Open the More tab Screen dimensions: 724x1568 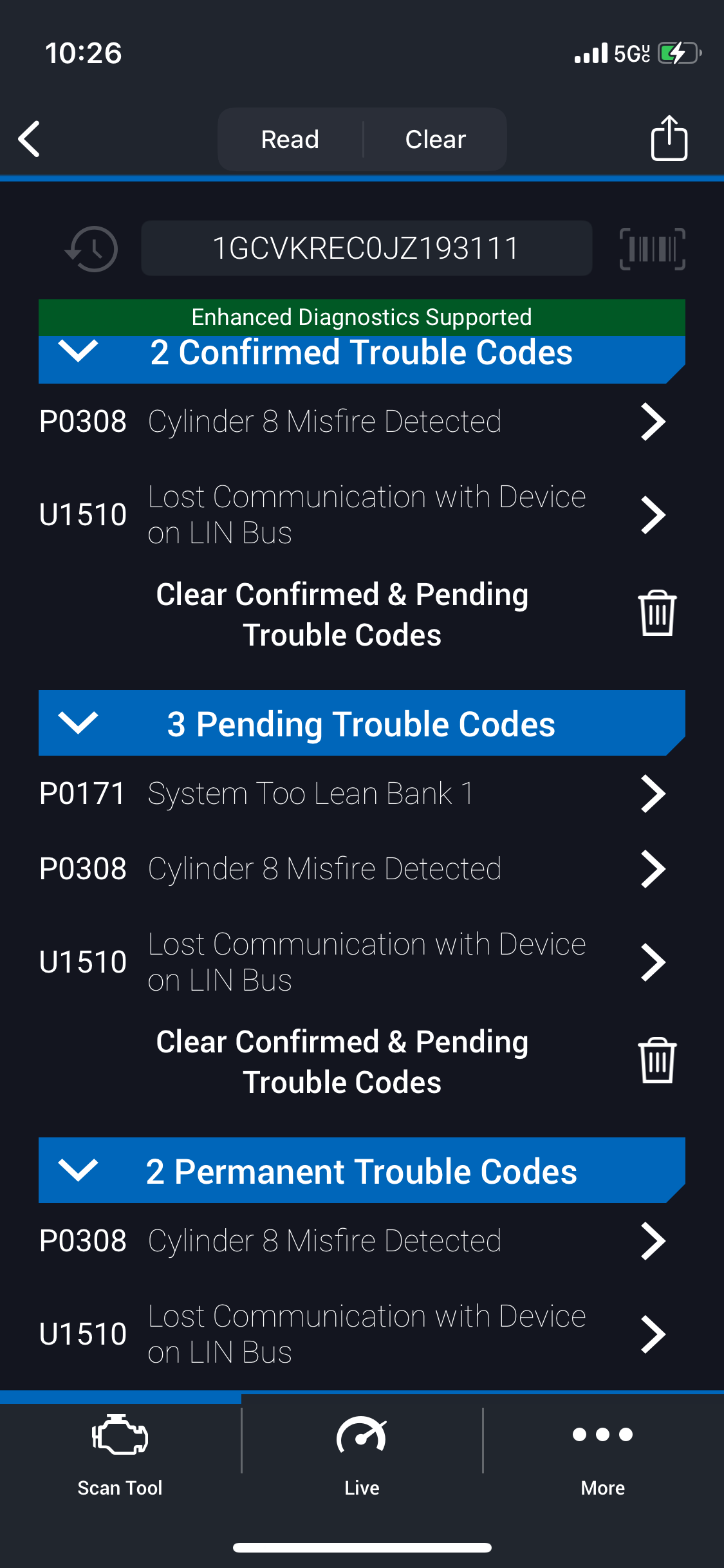(603, 1452)
